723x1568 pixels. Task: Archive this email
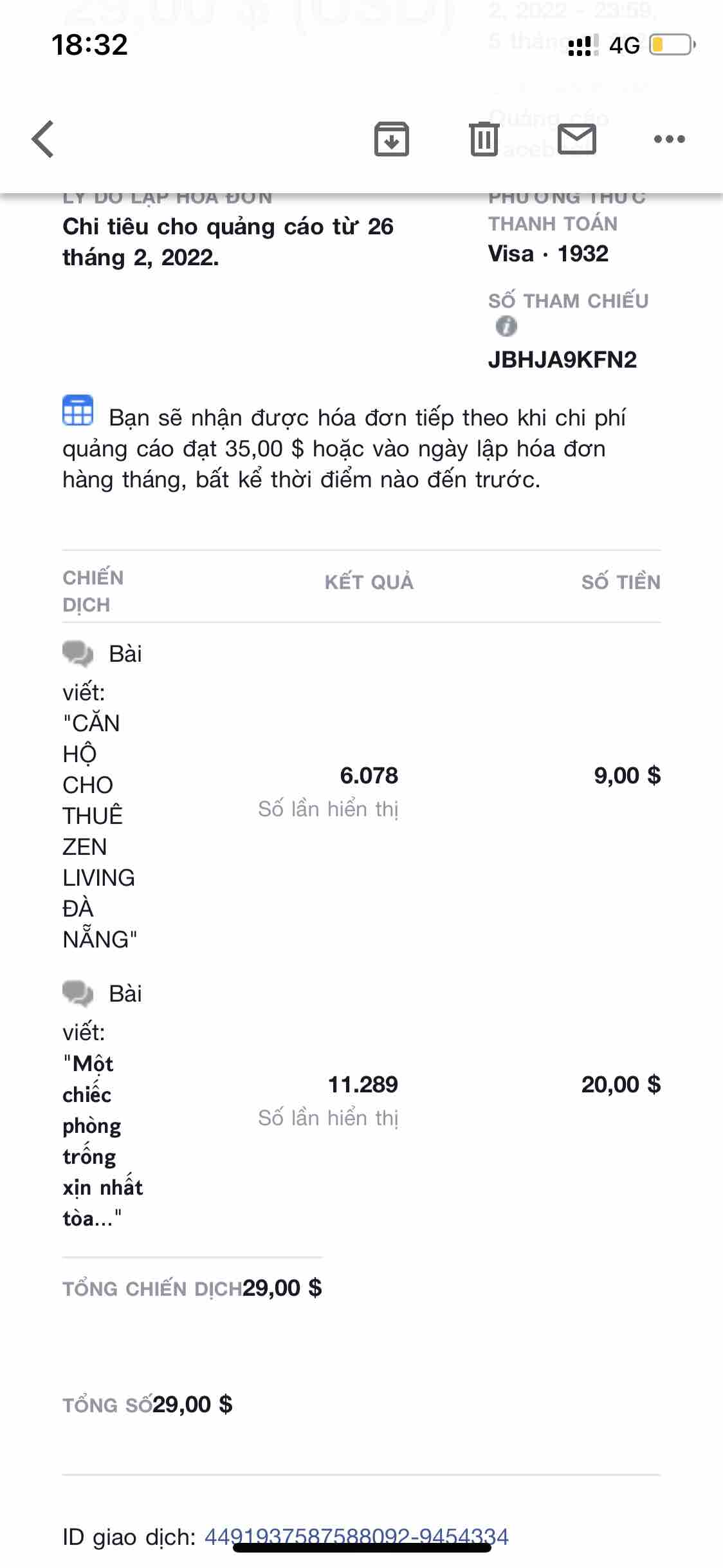[x=391, y=139]
